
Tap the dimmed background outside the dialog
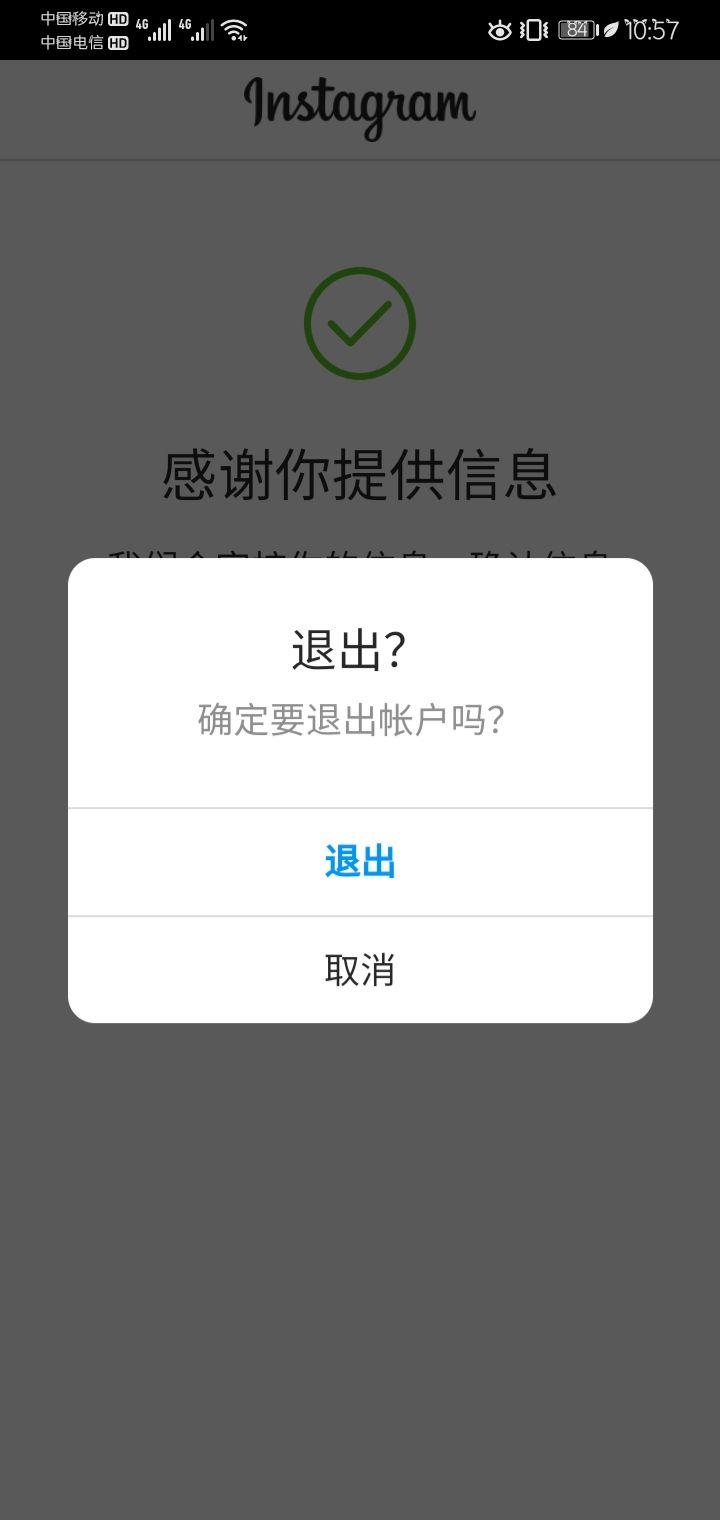[360, 1250]
